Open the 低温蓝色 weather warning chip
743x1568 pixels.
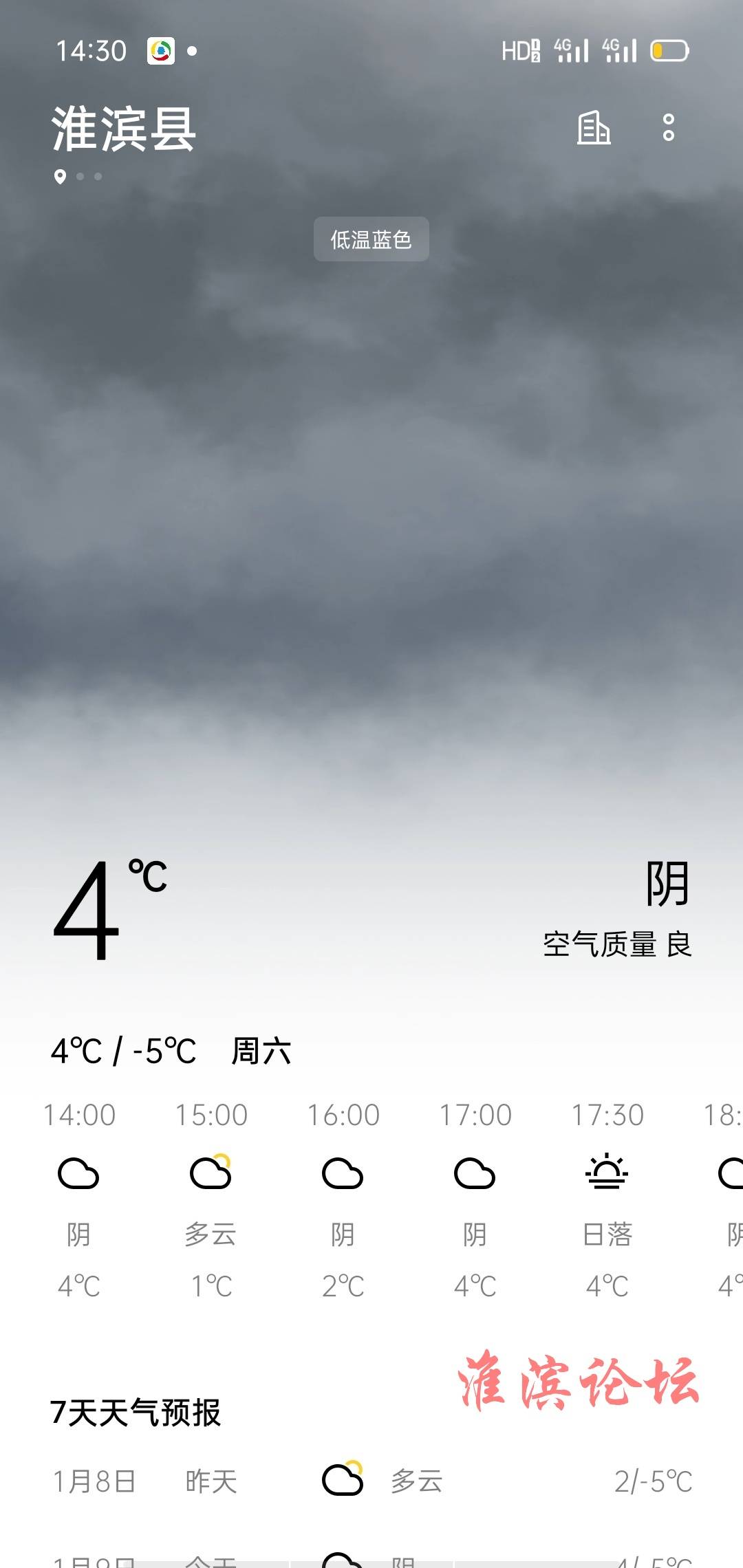371,239
